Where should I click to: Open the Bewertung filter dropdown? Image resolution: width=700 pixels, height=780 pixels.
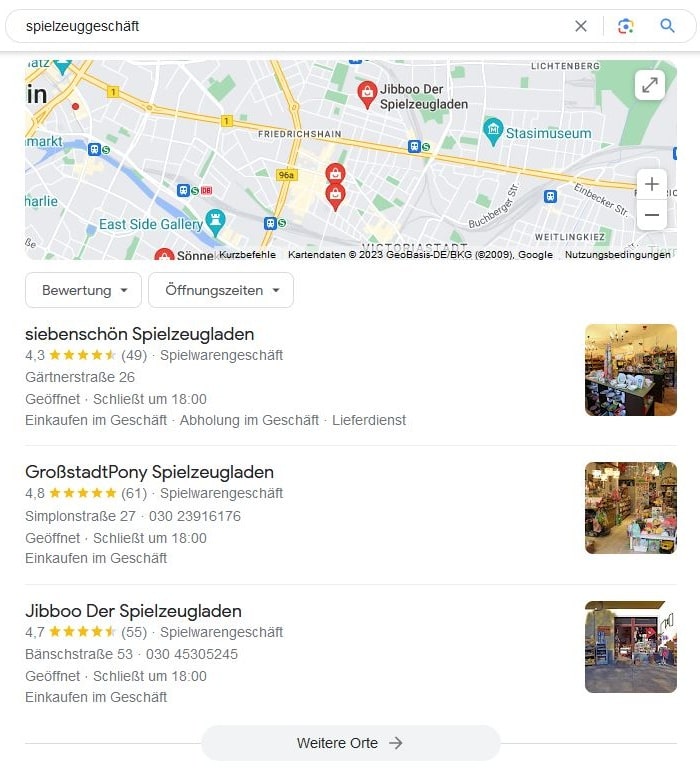click(84, 290)
